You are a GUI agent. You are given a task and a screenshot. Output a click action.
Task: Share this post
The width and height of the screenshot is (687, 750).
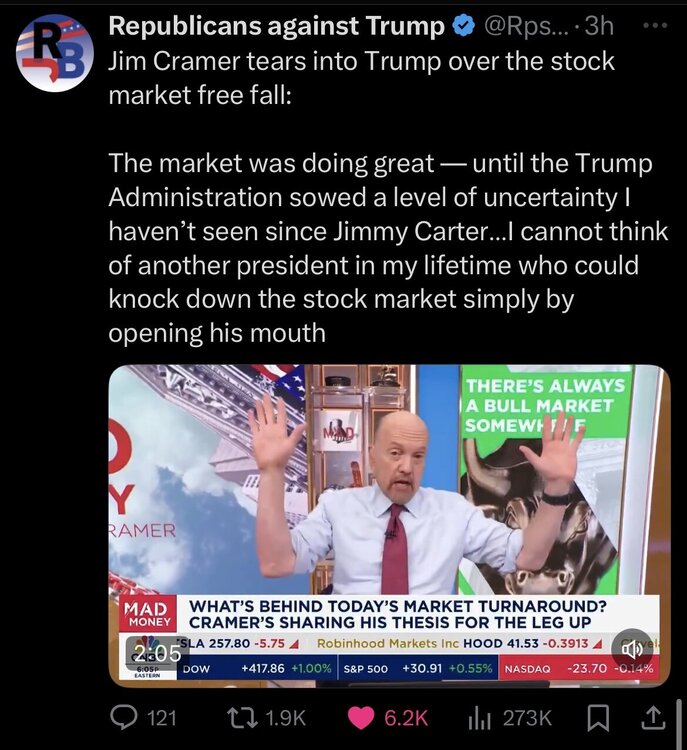point(651,717)
